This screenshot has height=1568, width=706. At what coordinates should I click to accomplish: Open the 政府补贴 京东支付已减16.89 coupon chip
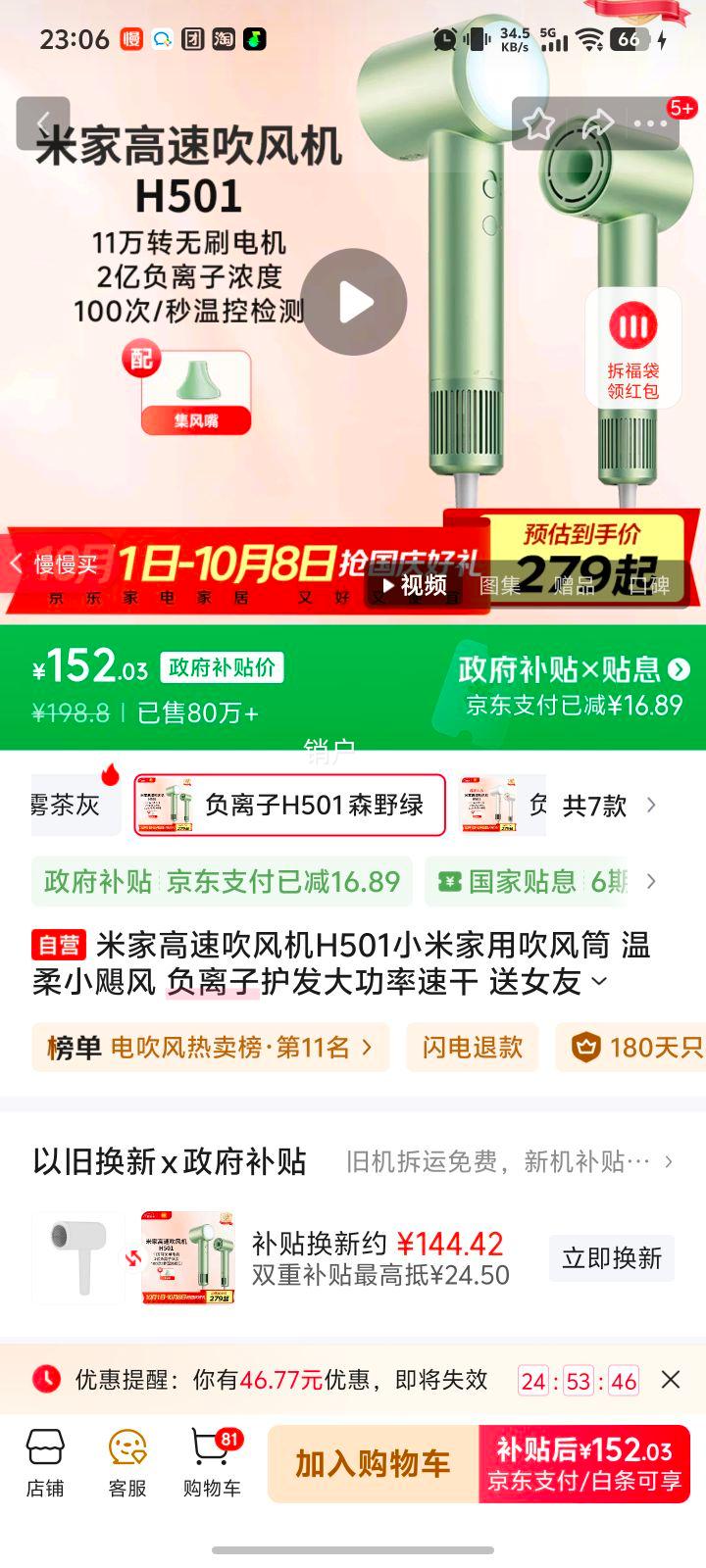click(x=222, y=881)
